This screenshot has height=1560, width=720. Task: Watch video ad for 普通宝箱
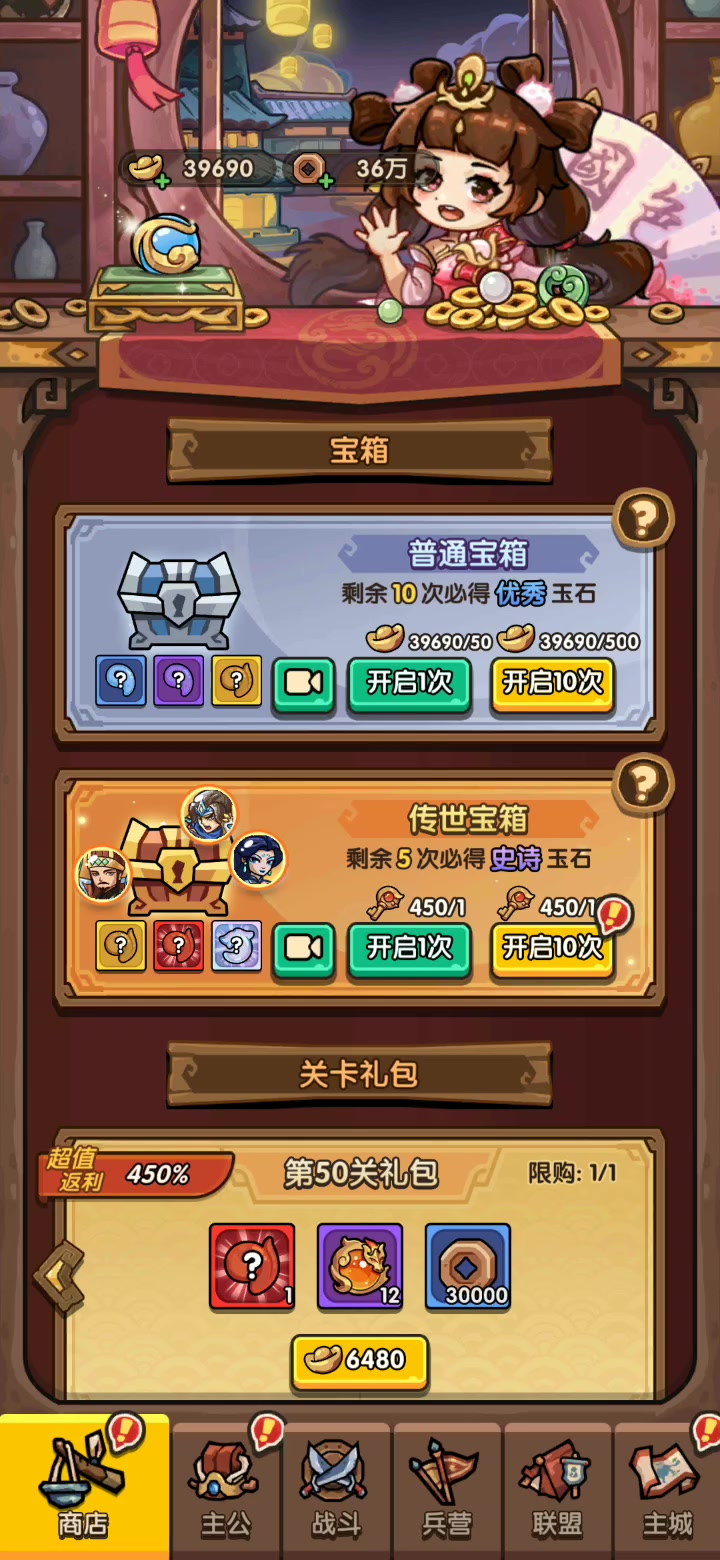pyautogui.click(x=304, y=683)
